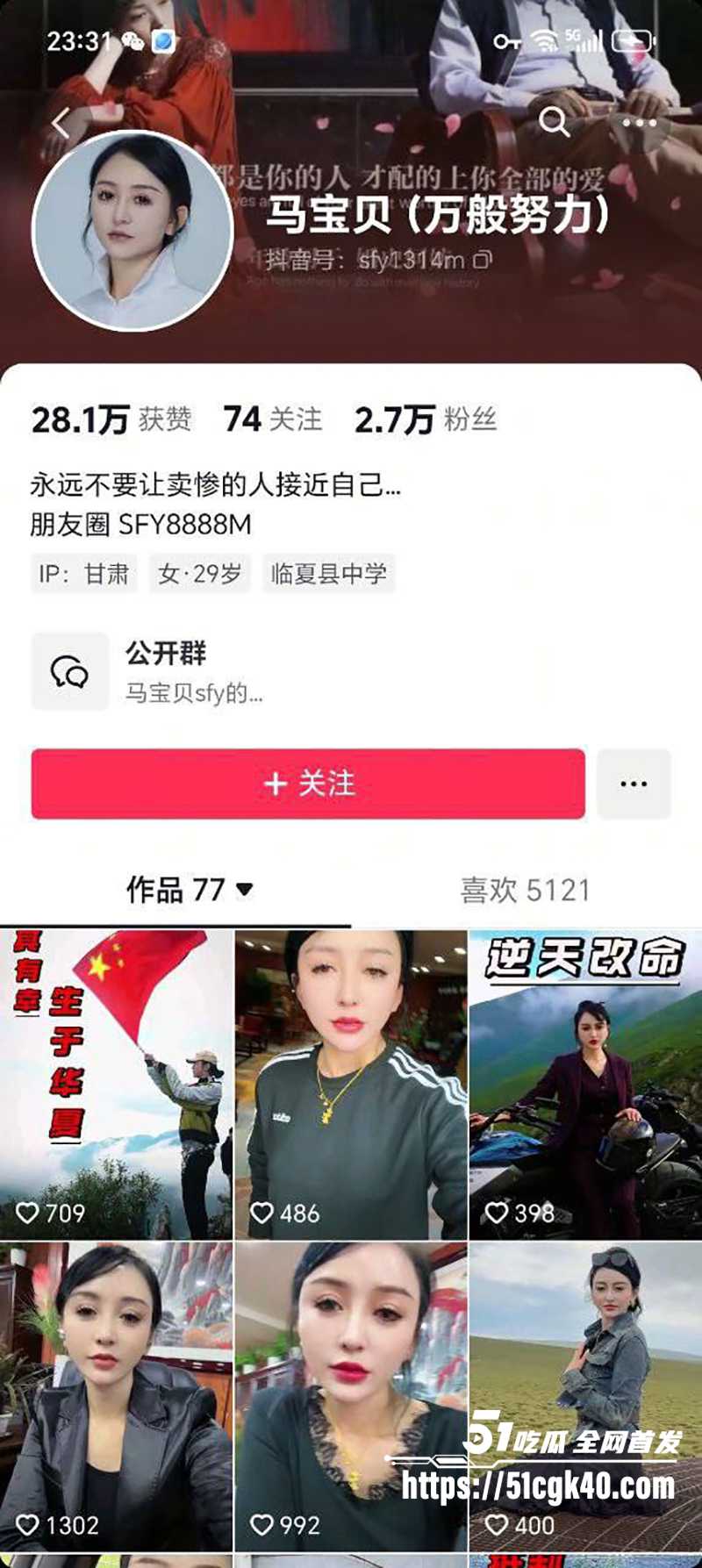Tap the chat bubble icon of 公开群
Viewport: 702px width, 1568px height.
click(x=70, y=671)
